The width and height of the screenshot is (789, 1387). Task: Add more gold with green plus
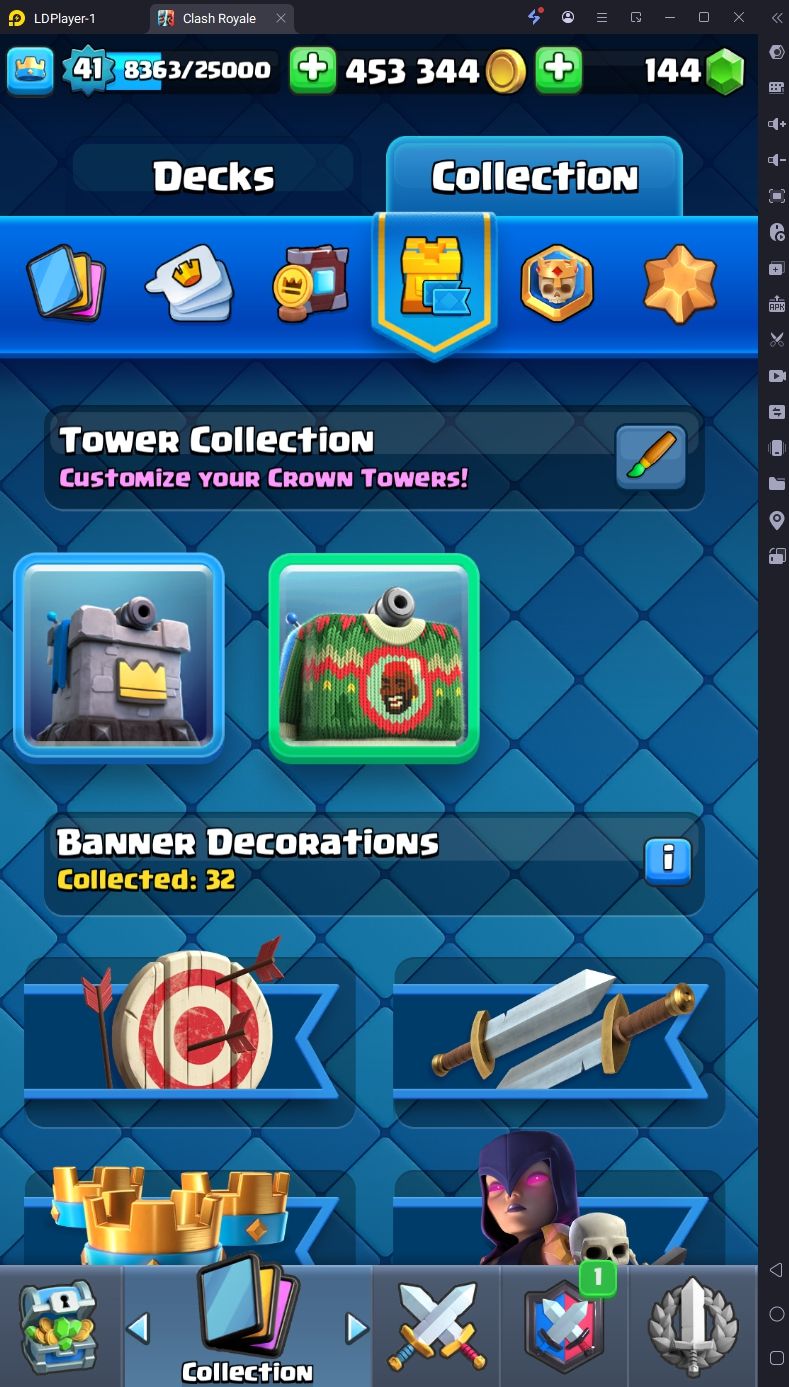click(x=313, y=69)
